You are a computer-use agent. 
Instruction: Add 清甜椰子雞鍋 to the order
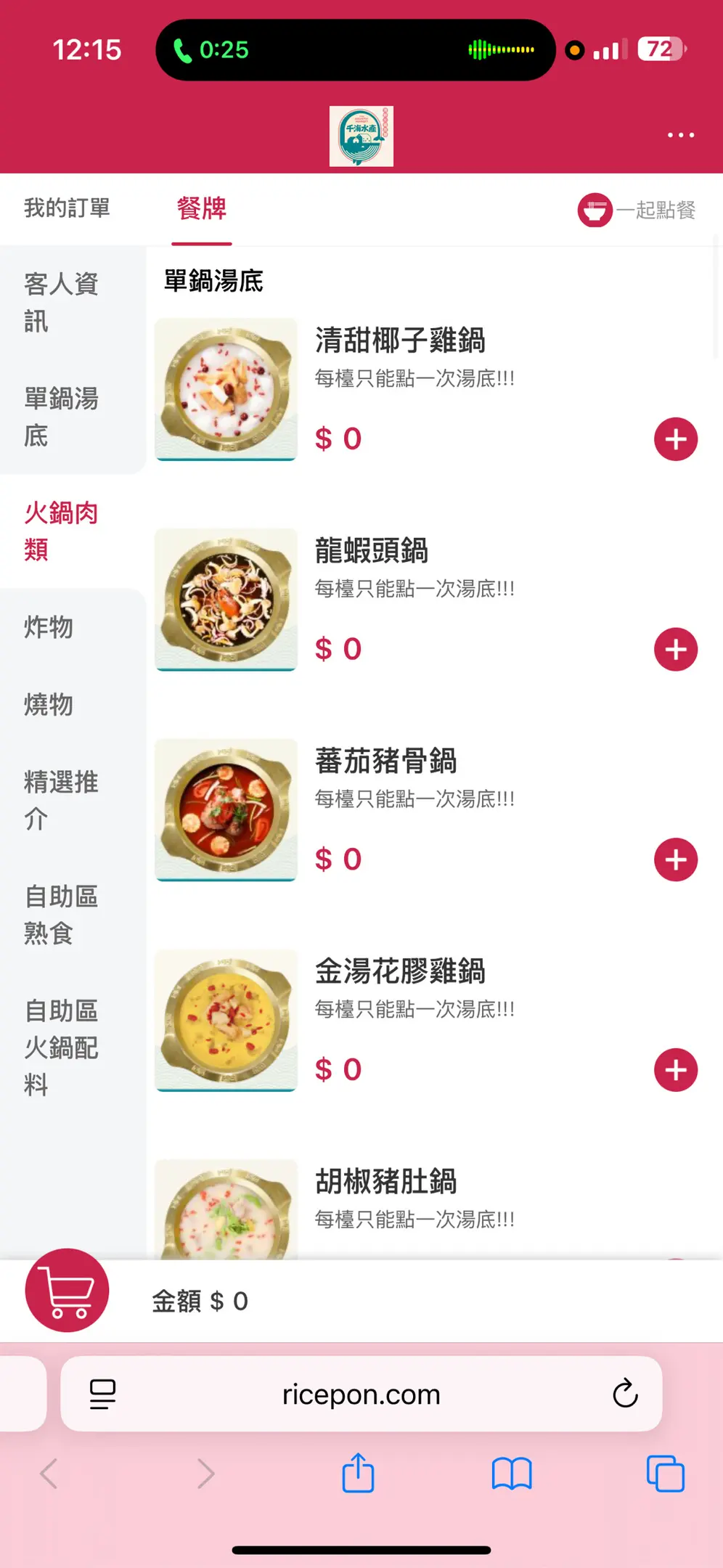[x=676, y=439]
